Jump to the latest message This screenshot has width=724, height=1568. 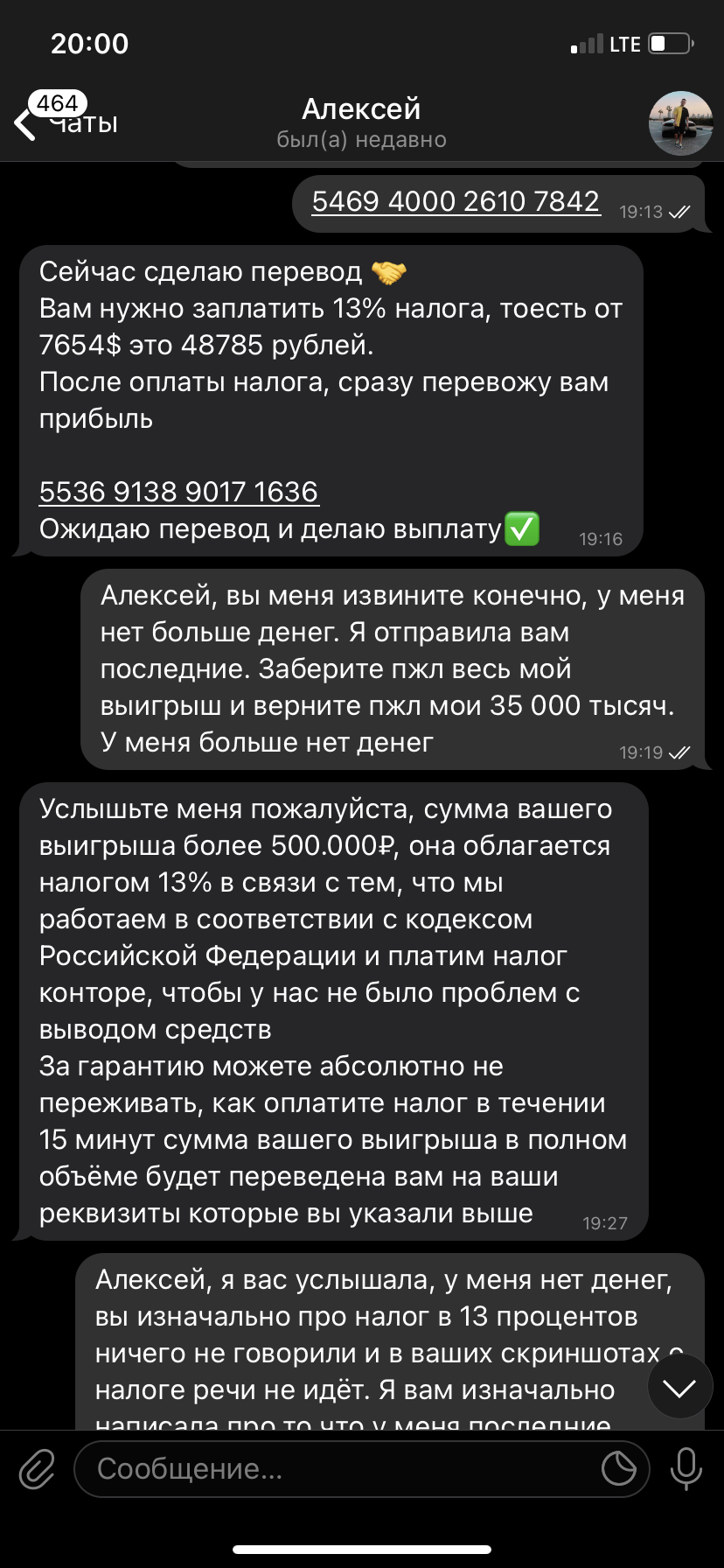coord(680,1387)
